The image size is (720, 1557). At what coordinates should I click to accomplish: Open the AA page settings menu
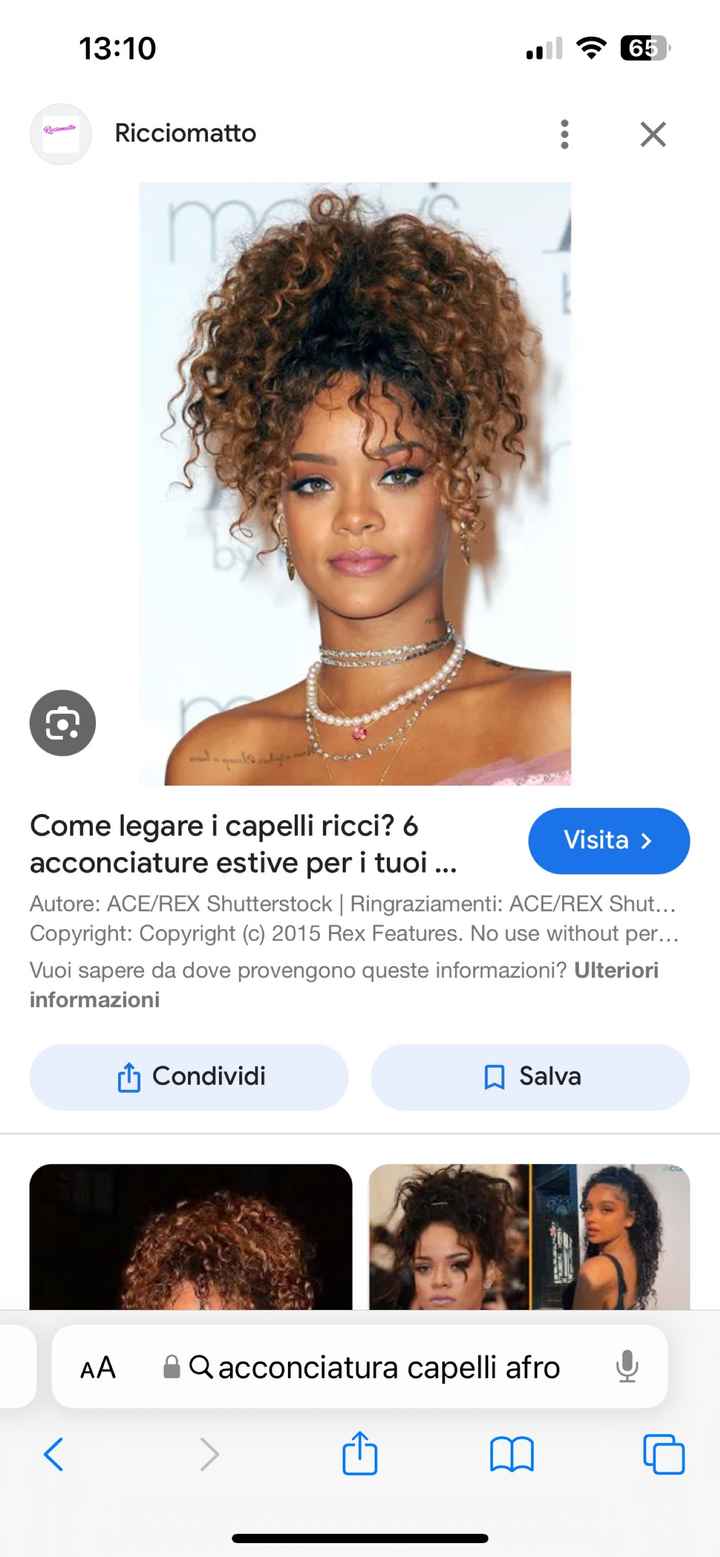[x=97, y=1366]
